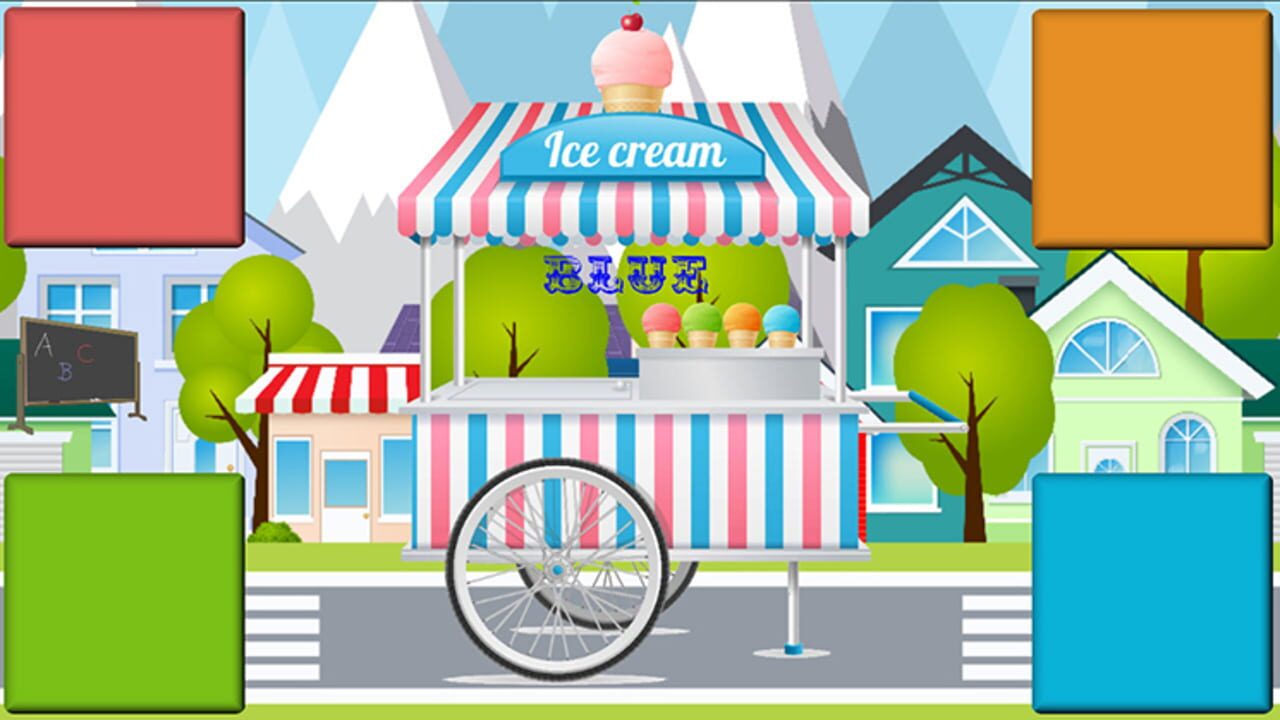The image size is (1280, 720).
Task: Pick the green color square
Action: pyautogui.click(x=124, y=592)
